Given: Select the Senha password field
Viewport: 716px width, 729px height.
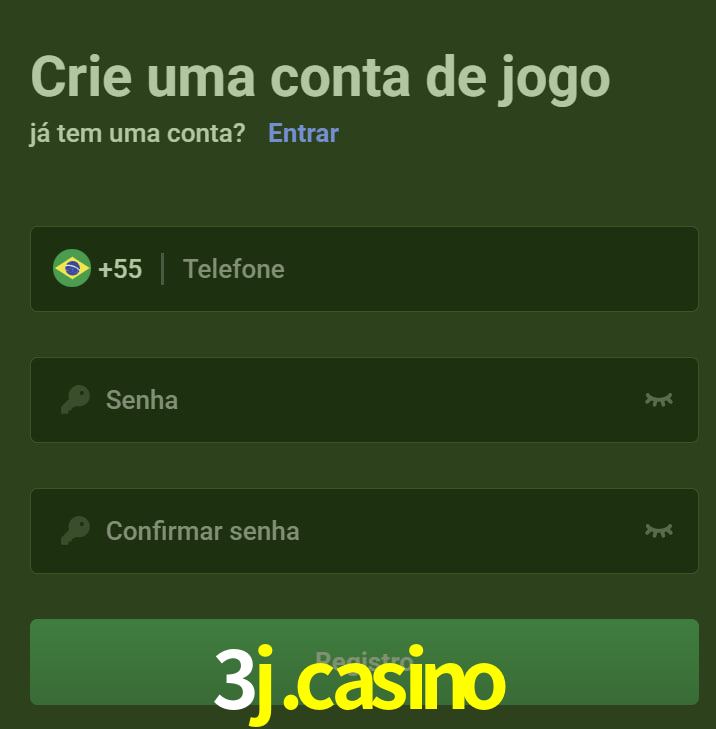Looking at the screenshot, I should pos(360,400).
